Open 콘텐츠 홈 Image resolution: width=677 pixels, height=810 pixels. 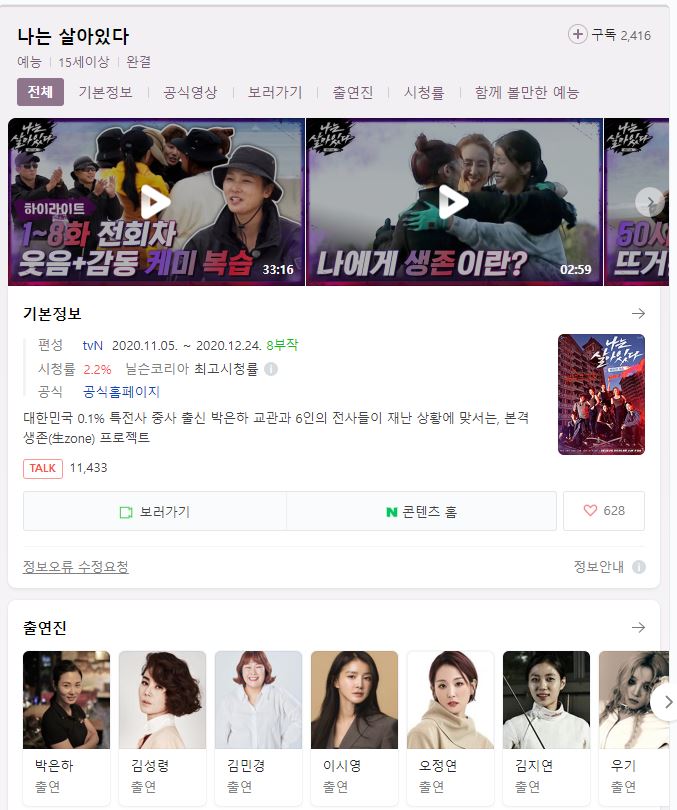click(421, 511)
